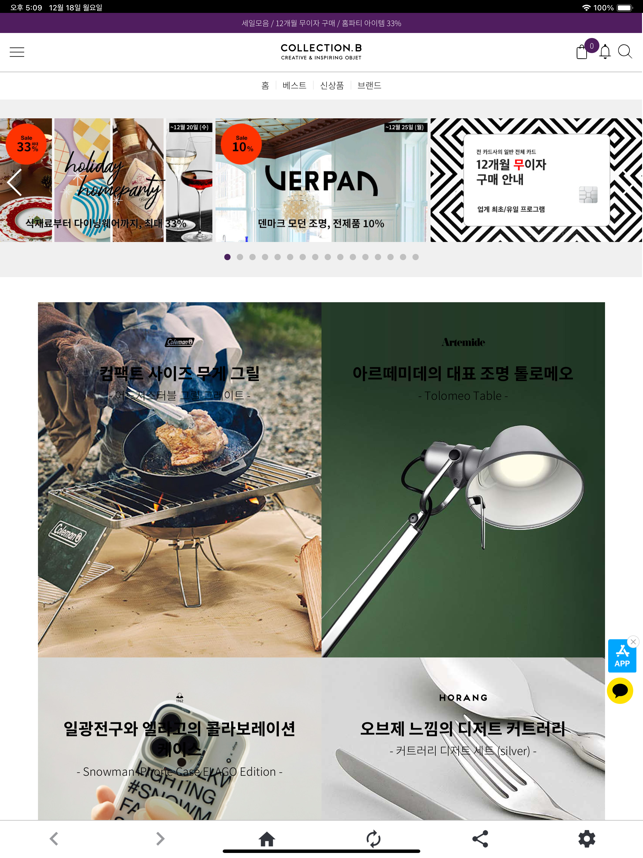Open the KakaoTalk chat floating button
The image size is (643, 858).
(x=620, y=690)
